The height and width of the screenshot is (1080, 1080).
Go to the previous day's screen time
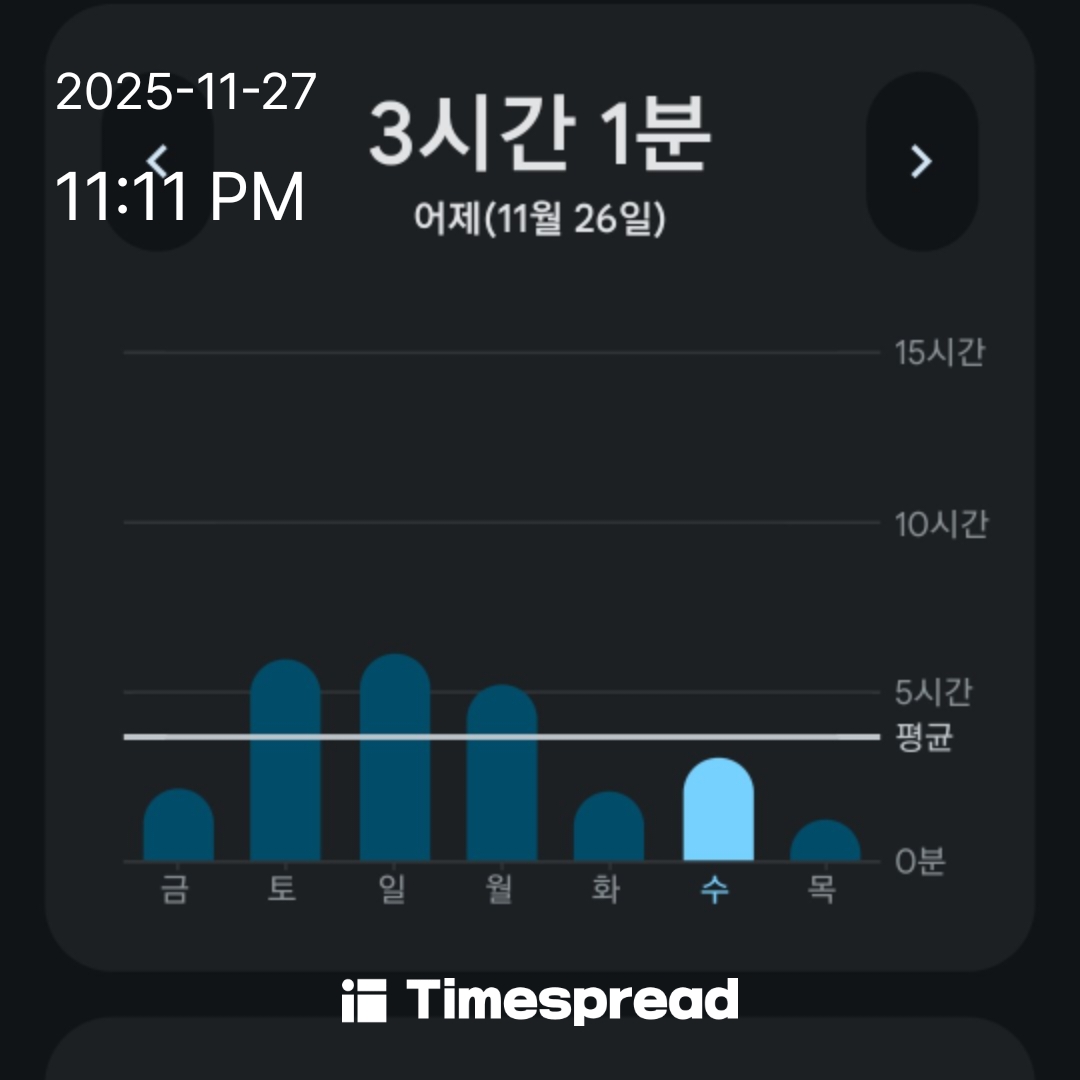tap(157, 160)
